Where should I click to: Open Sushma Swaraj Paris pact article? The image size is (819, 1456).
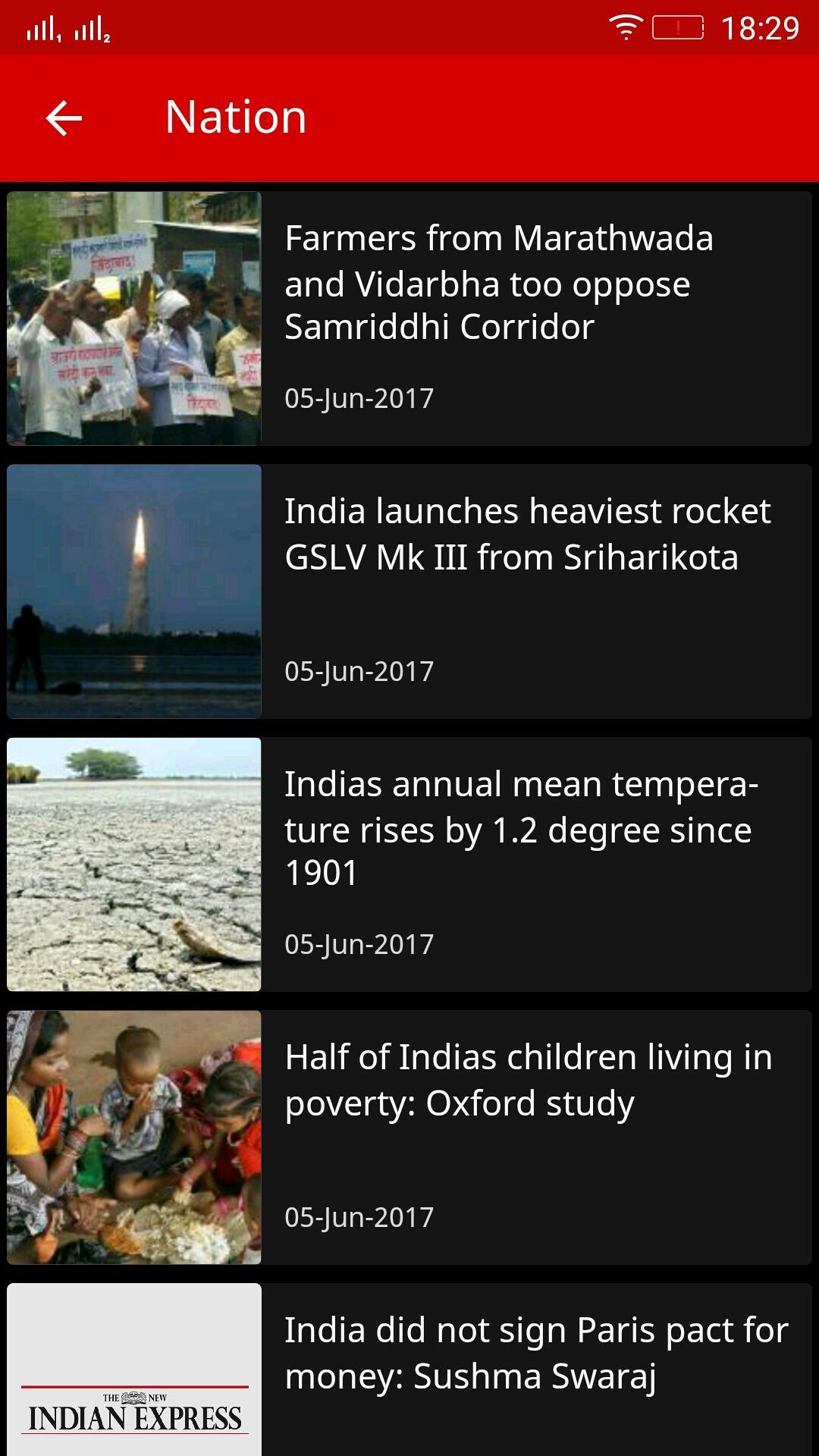535,1353
